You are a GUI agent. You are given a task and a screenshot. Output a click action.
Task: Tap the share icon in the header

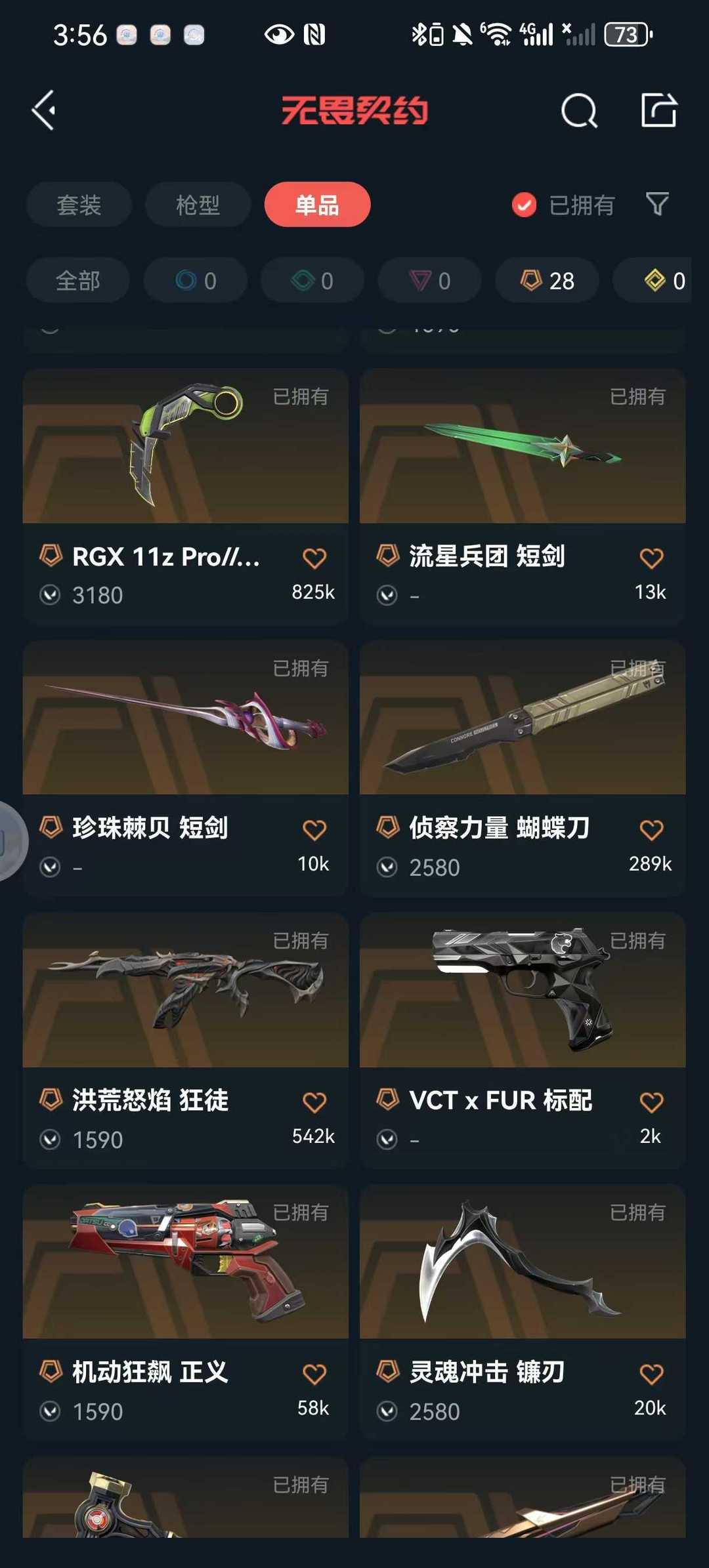[x=658, y=110]
